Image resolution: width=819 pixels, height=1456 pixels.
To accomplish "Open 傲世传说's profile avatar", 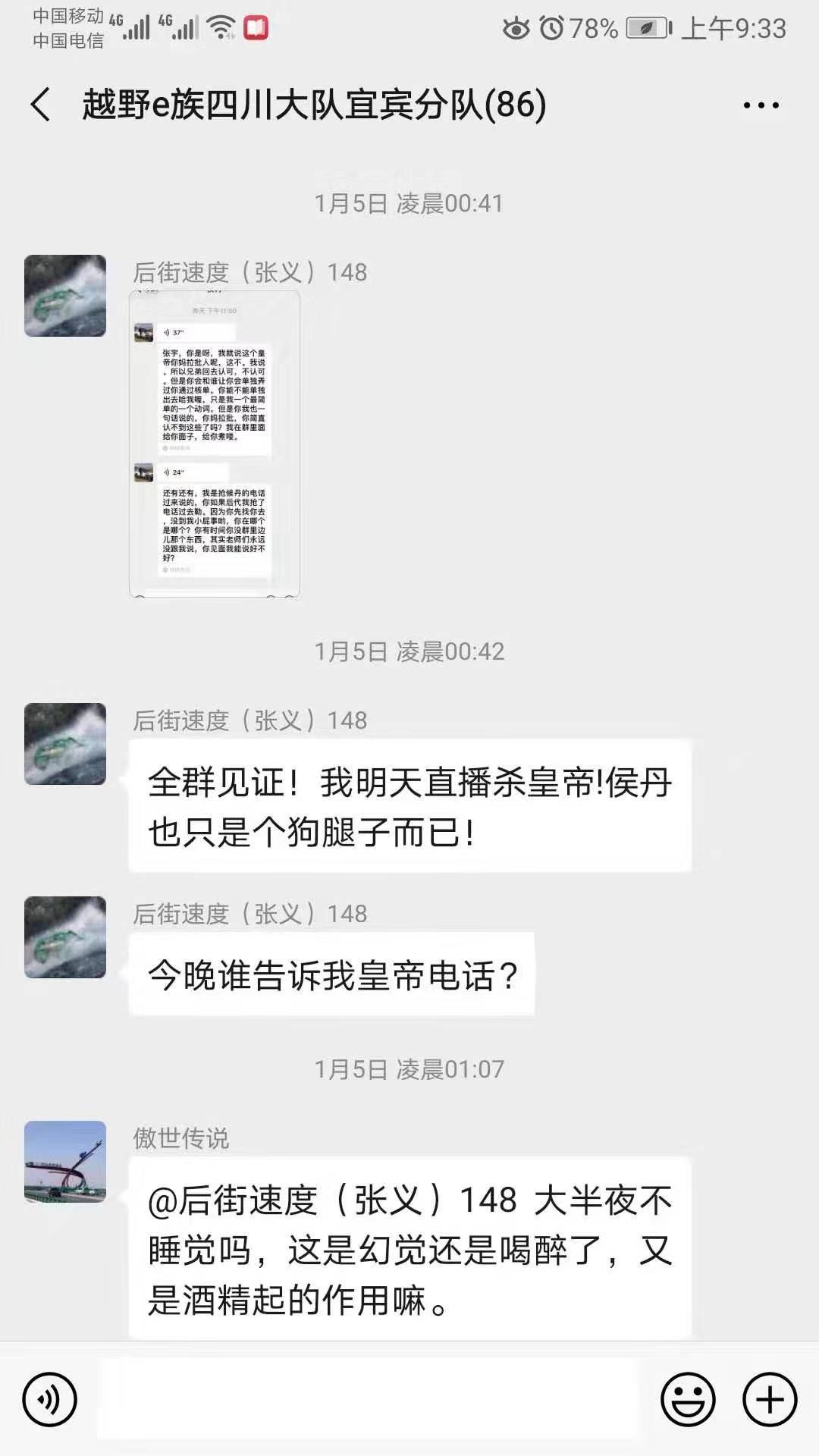I will [x=65, y=1162].
